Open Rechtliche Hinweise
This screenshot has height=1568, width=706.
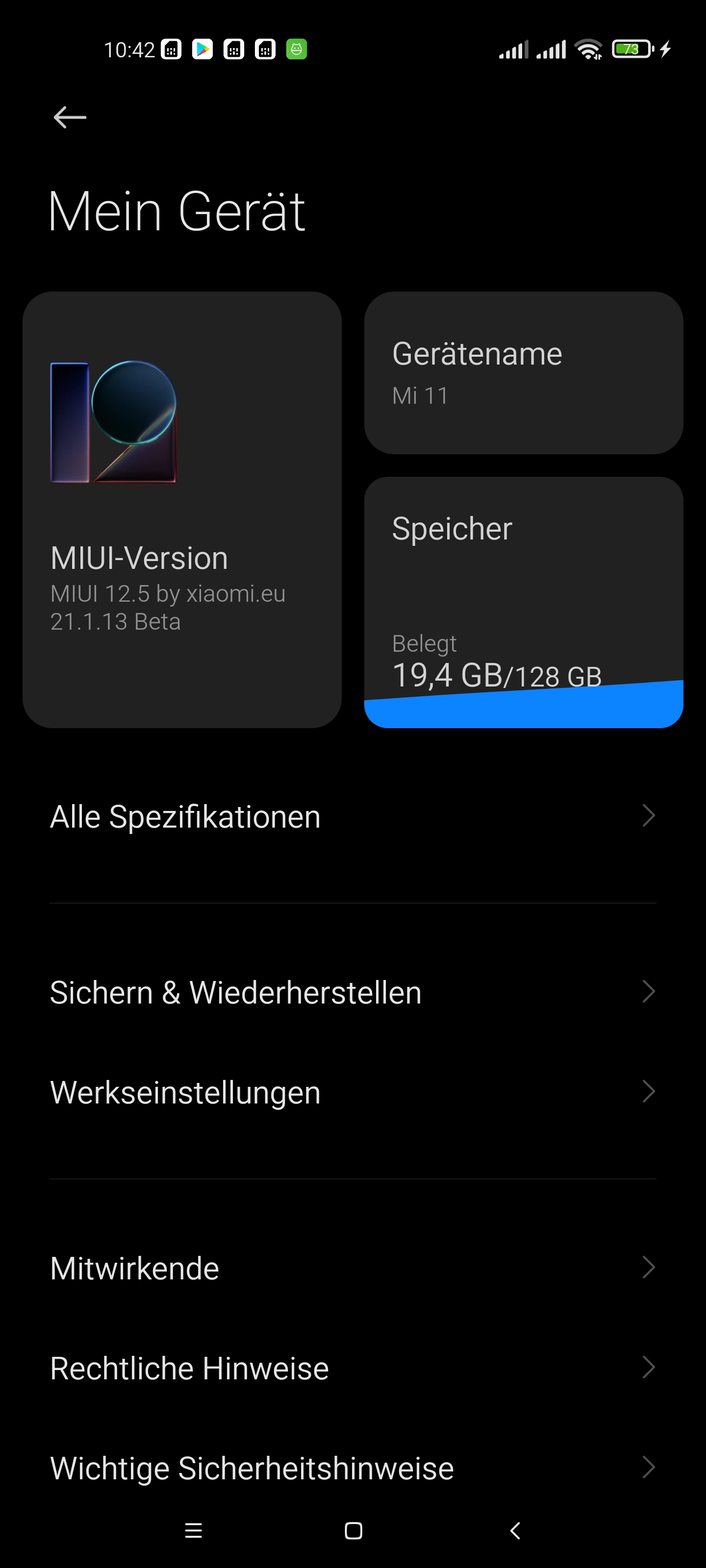[353, 1368]
